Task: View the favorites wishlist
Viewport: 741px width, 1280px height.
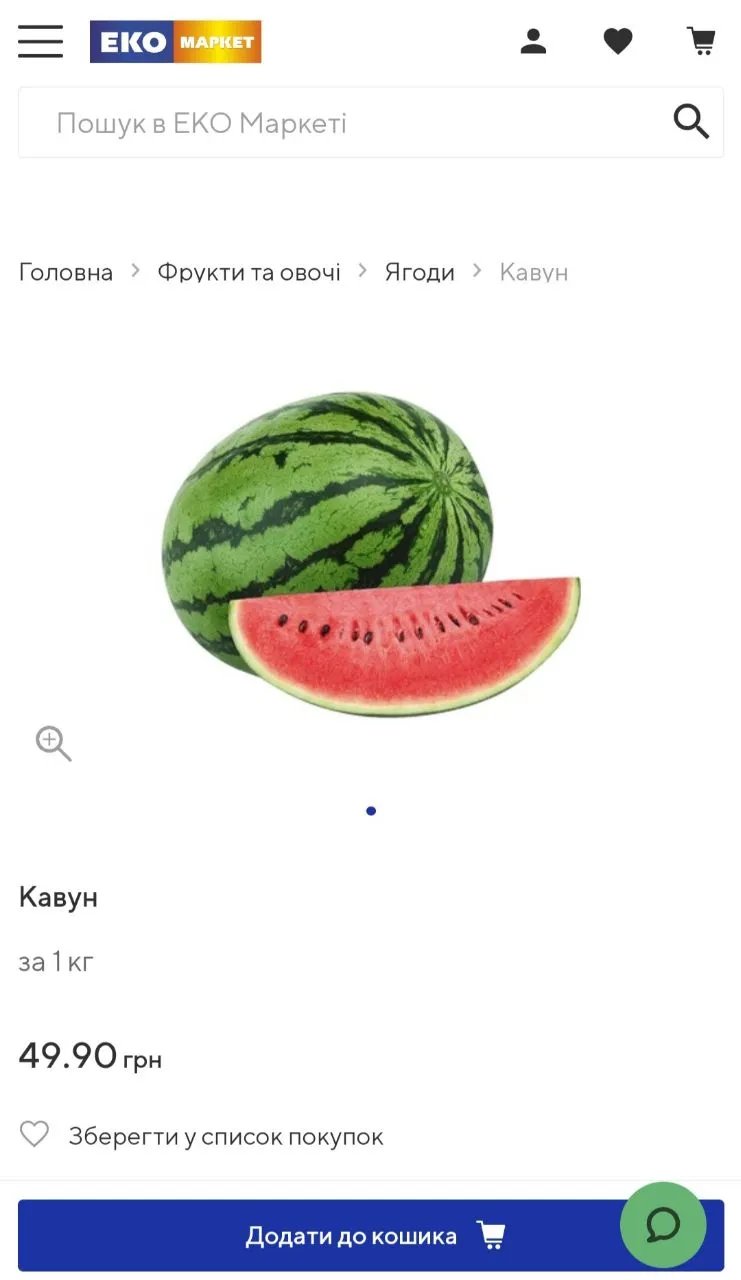Action: pos(618,42)
